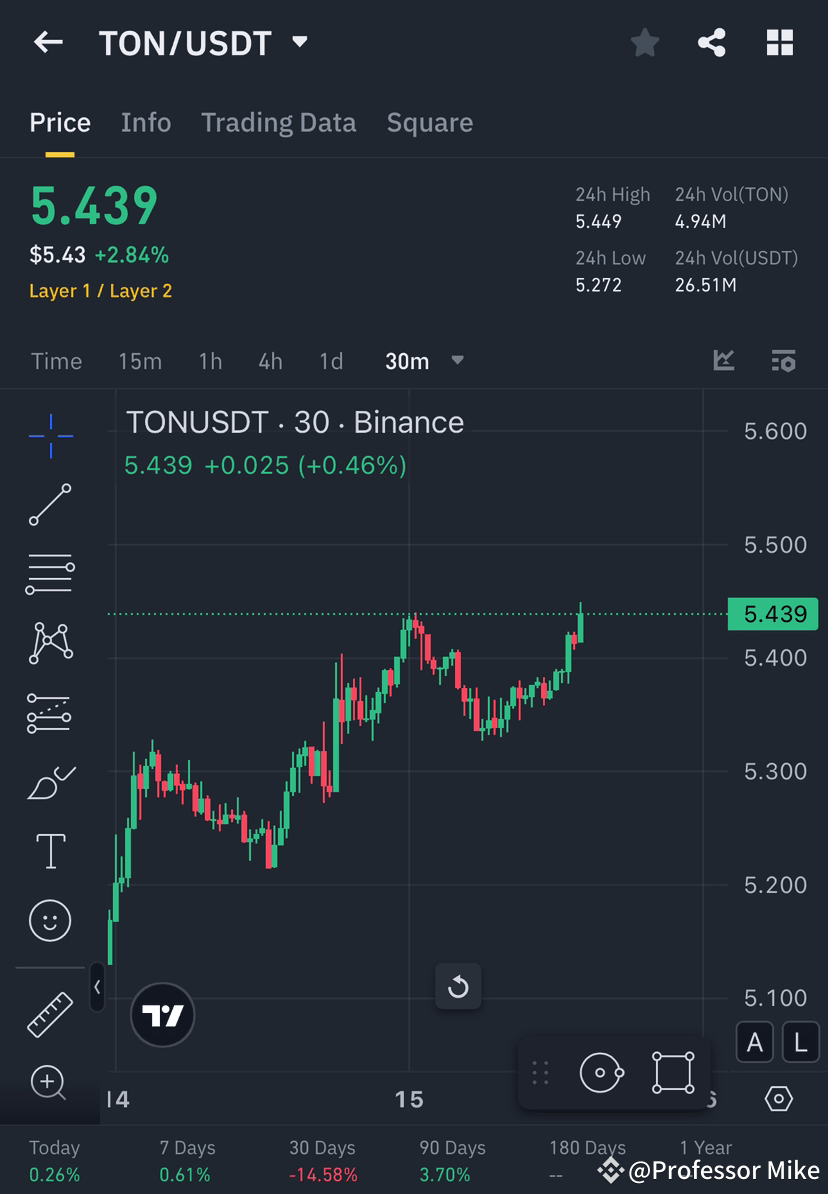828x1194 pixels.
Task: Open chart settings via hexagon icon
Action: (777, 1098)
